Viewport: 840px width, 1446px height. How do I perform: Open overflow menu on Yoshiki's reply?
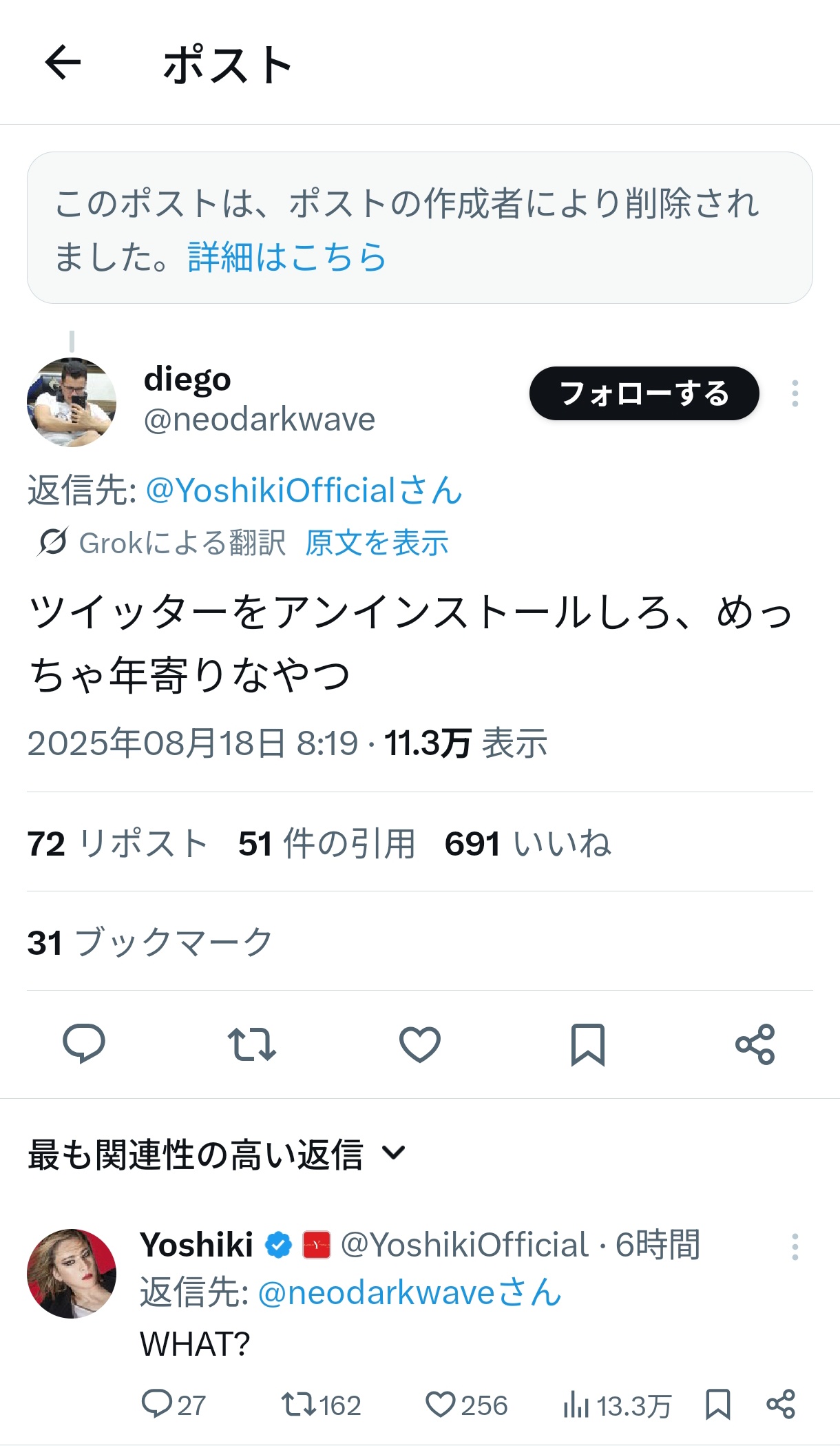coord(795,1247)
